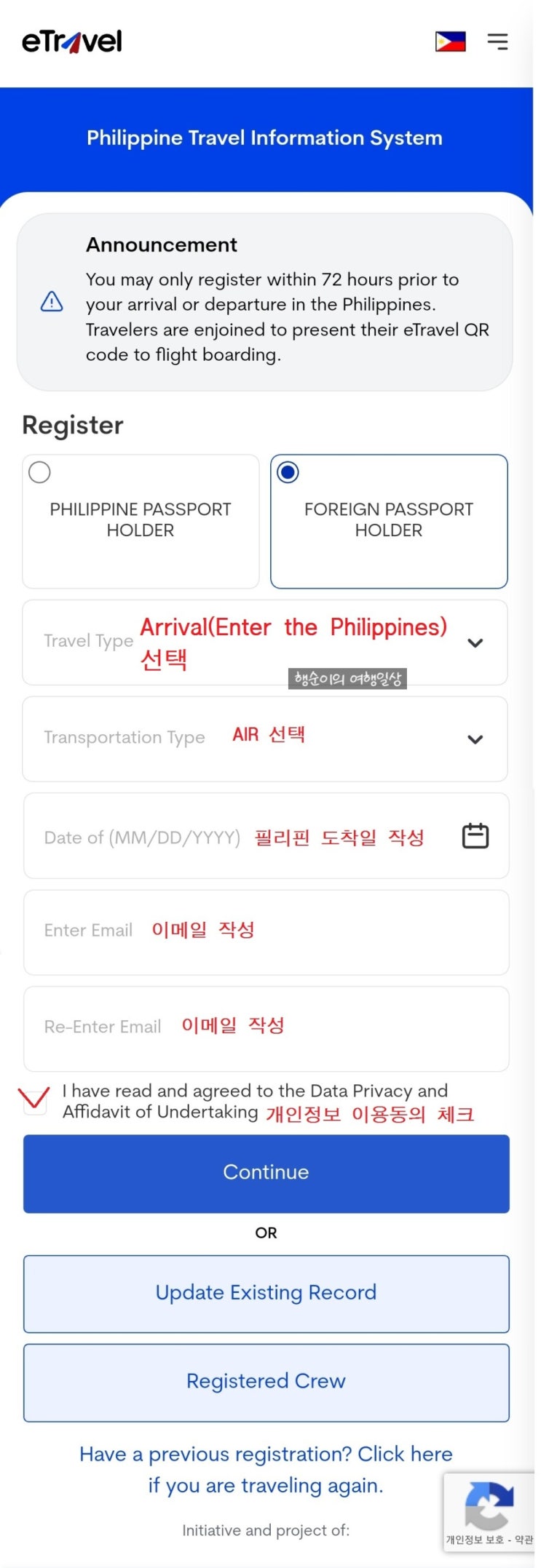The height and width of the screenshot is (1568, 541).
Task: Select the Philippine Passport Holder radio button
Action: pos(39,472)
